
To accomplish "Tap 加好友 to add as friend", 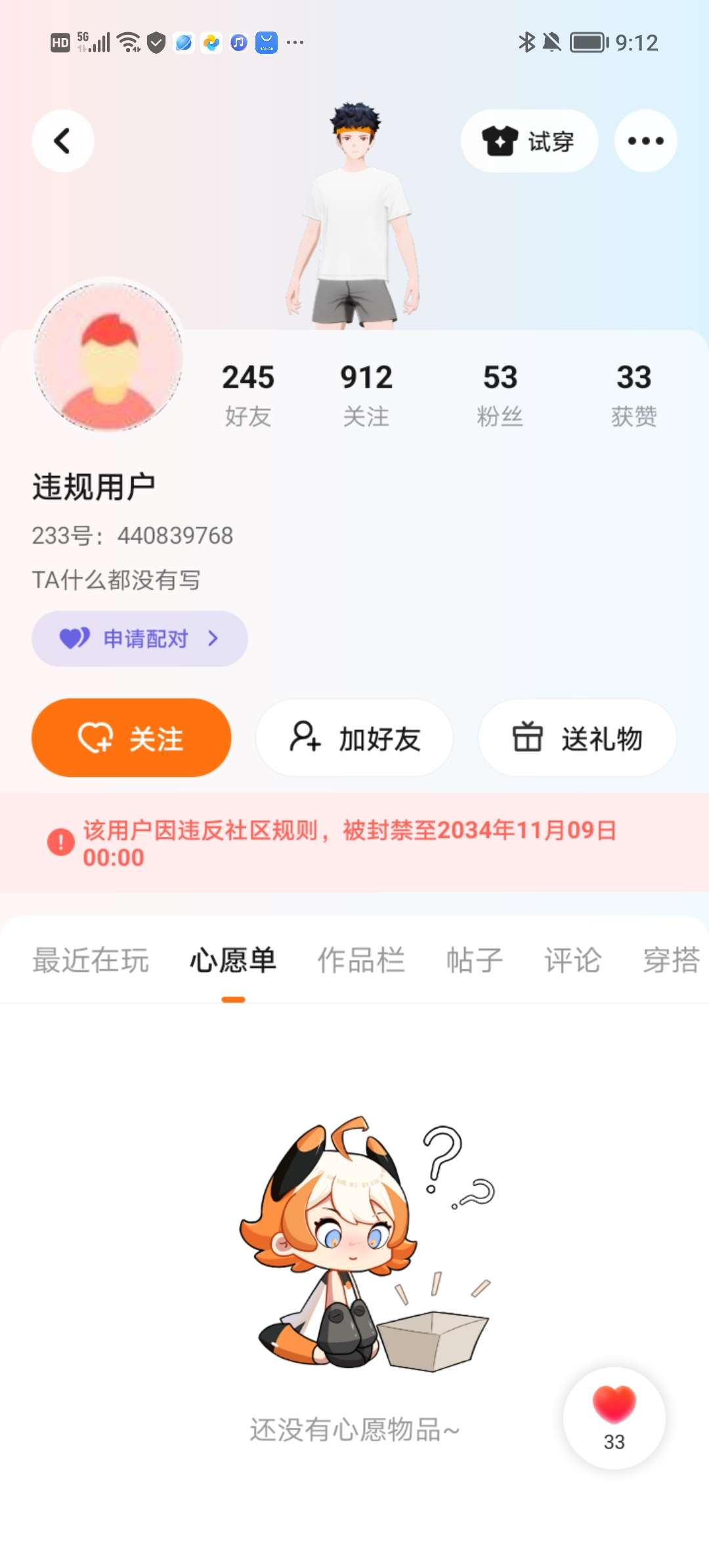I will click(x=354, y=737).
